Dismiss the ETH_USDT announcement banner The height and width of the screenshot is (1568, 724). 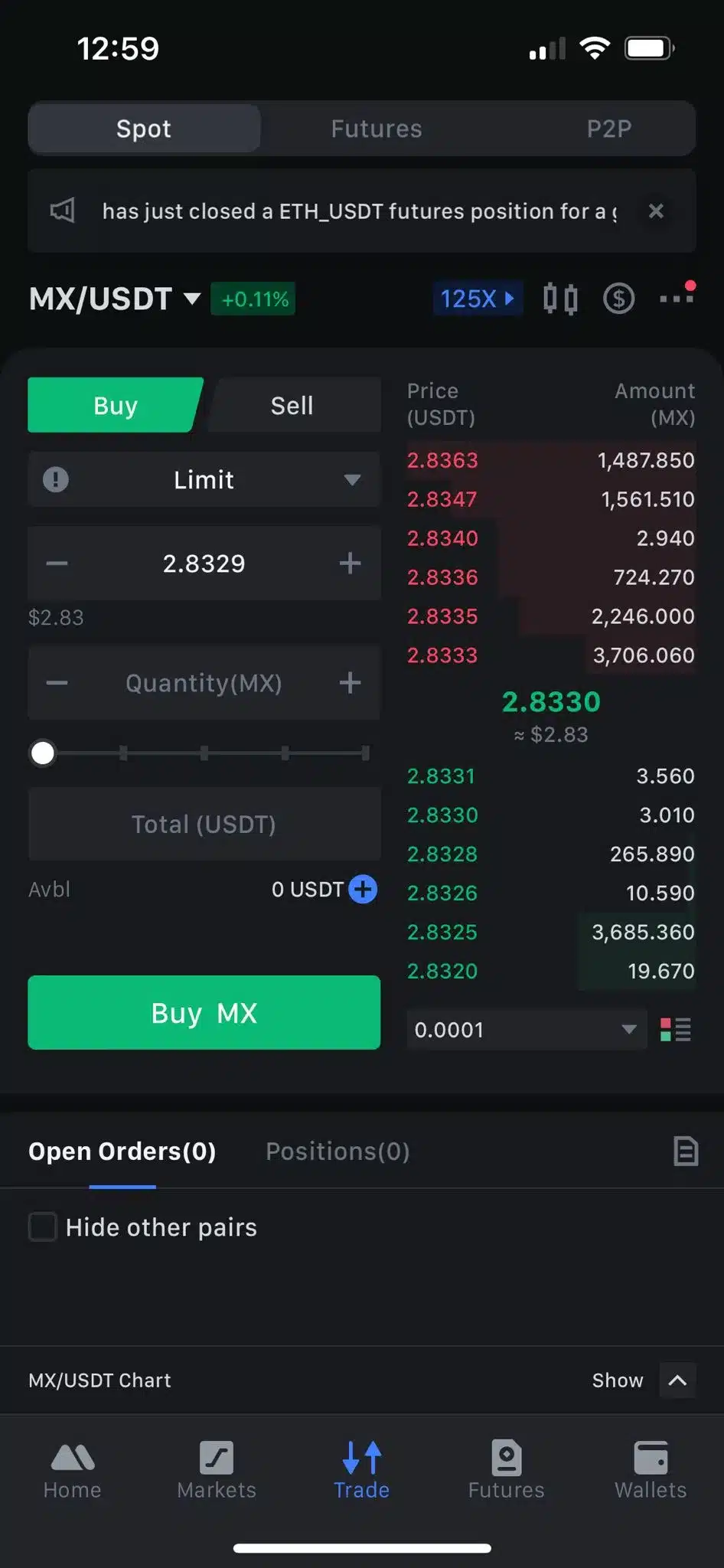point(656,211)
